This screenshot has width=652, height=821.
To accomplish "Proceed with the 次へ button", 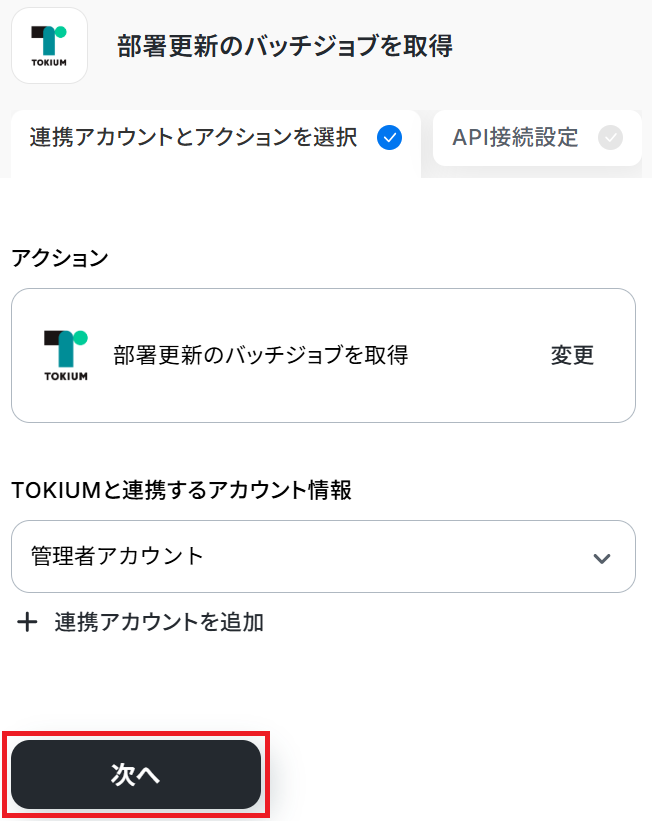I will pyautogui.click(x=136, y=775).
